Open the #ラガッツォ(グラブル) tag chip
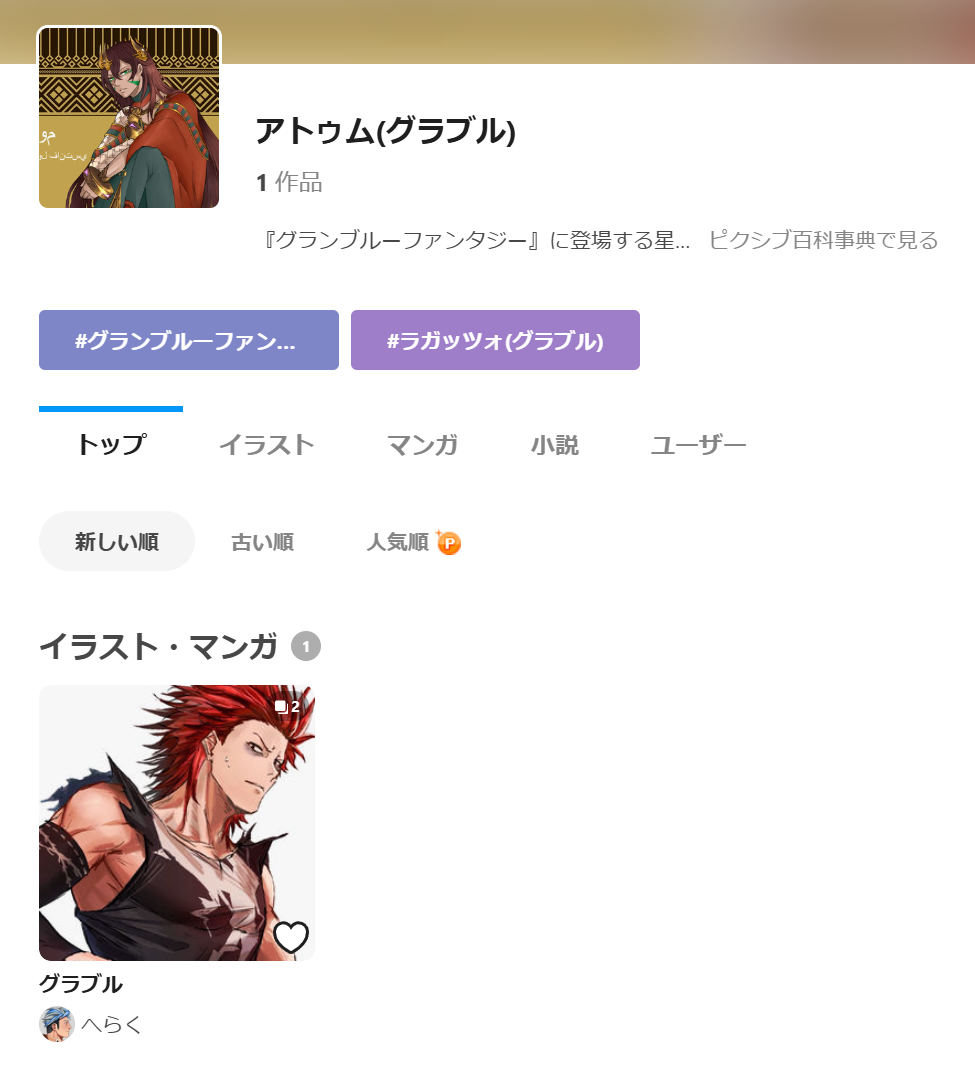This screenshot has height=1074, width=975. (x=495, y=340)
